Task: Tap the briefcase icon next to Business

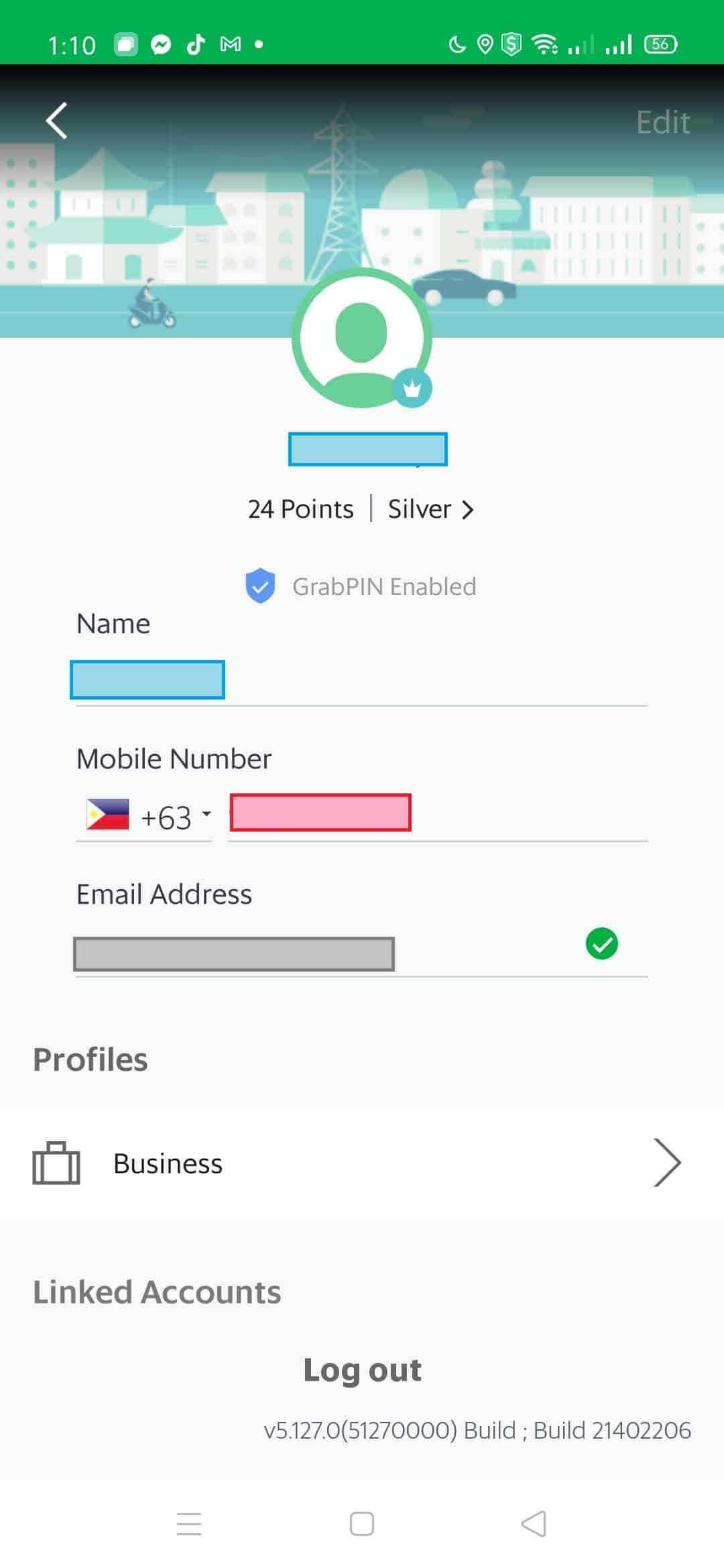Action: click(x=56, y=1163)
